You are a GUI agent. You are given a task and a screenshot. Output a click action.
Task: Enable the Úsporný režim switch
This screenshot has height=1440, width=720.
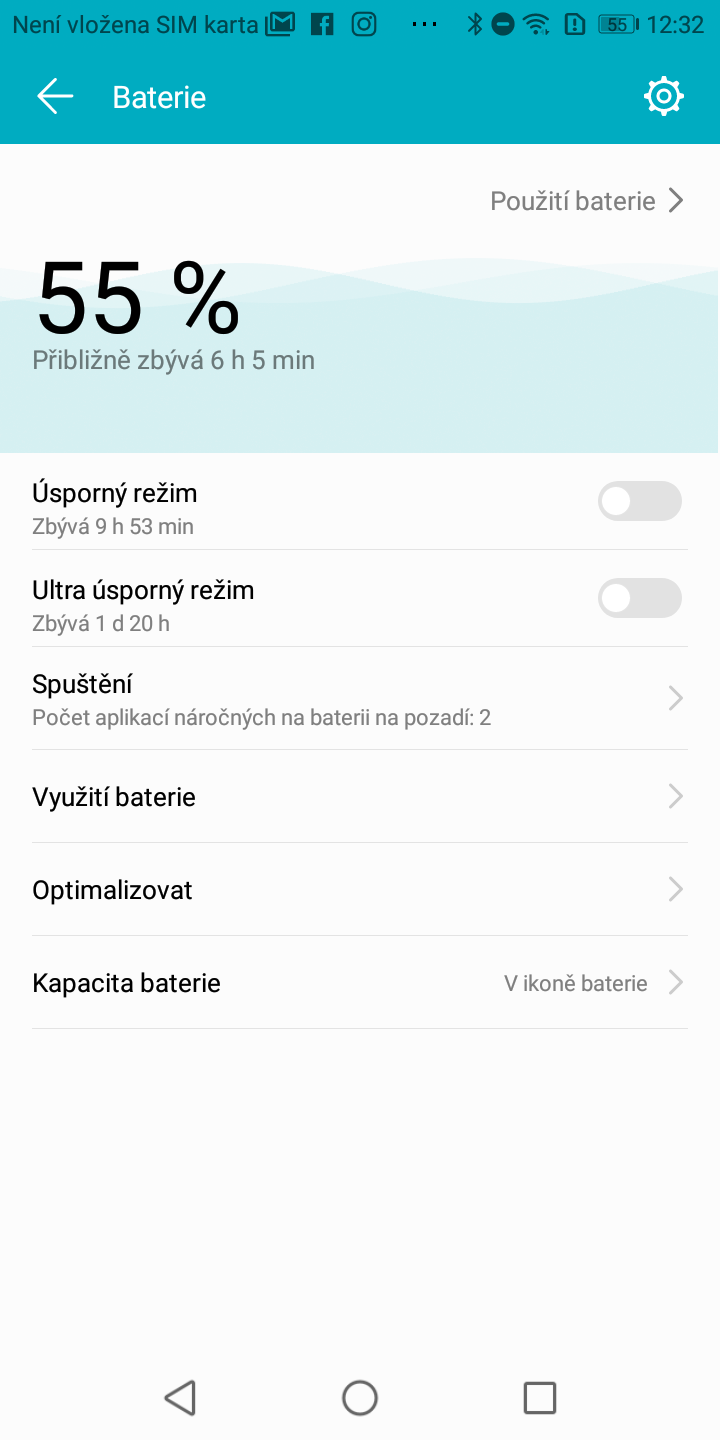[640, 501]
